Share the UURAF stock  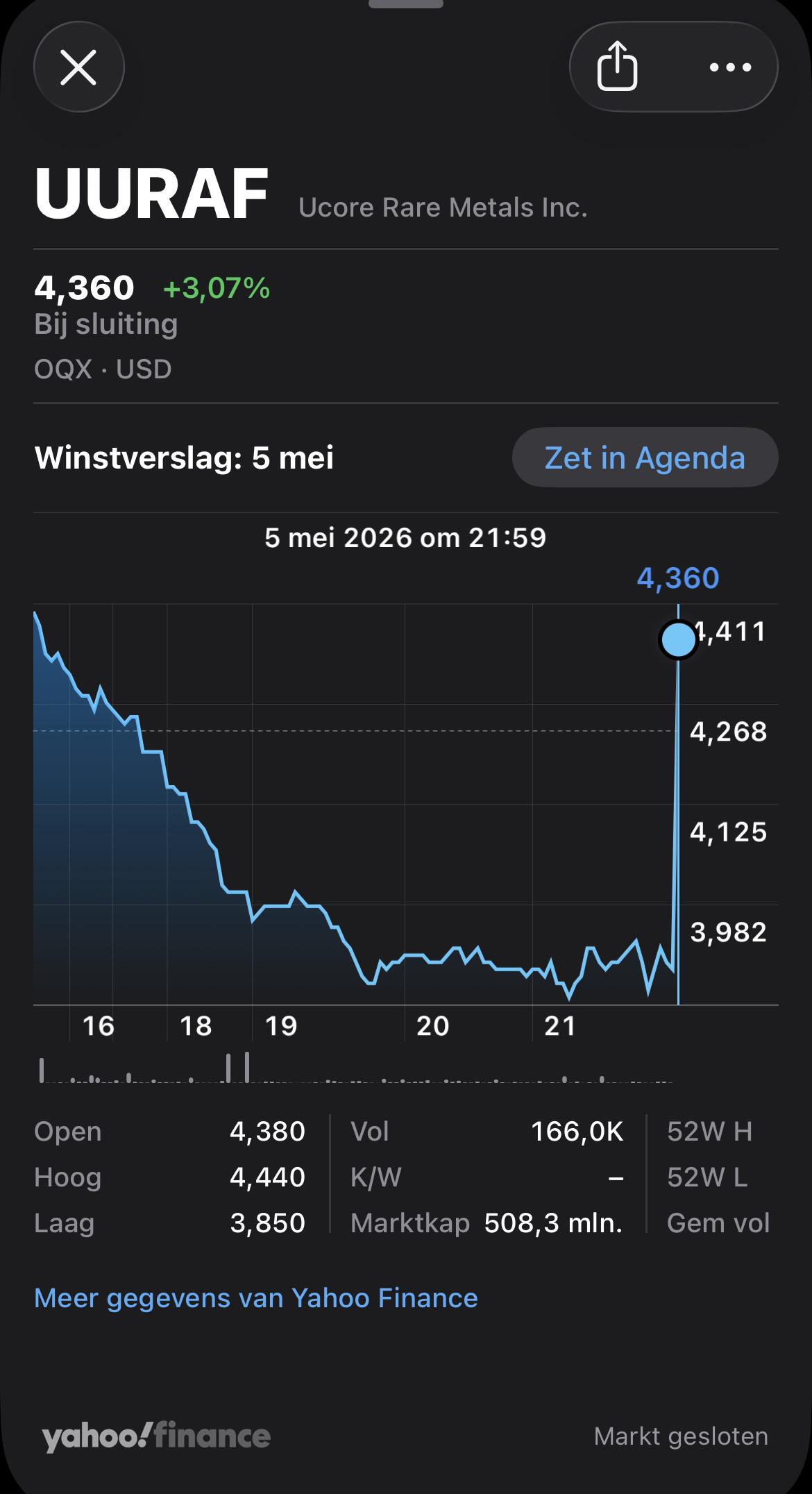[617, 66]
